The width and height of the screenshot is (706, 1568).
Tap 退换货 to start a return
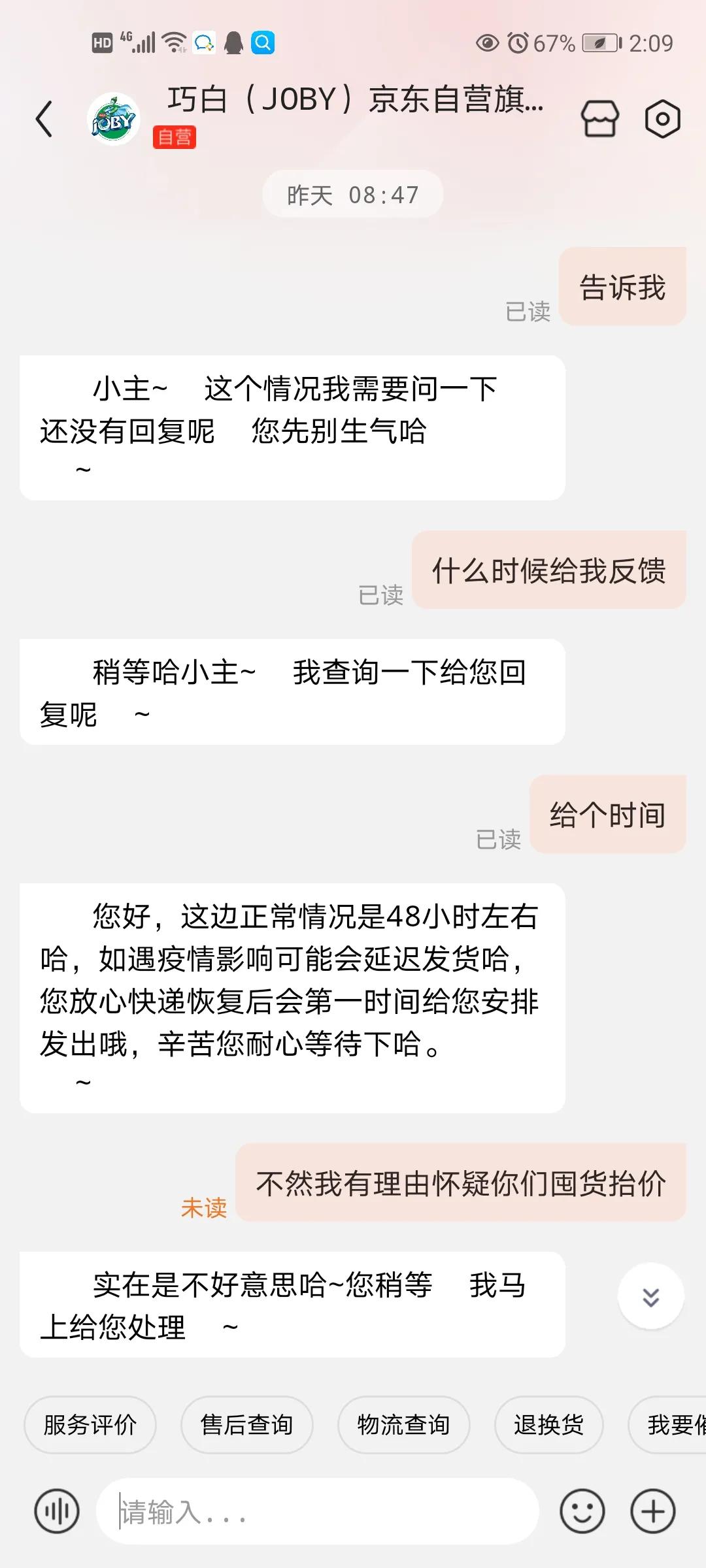coord(548,1426)
